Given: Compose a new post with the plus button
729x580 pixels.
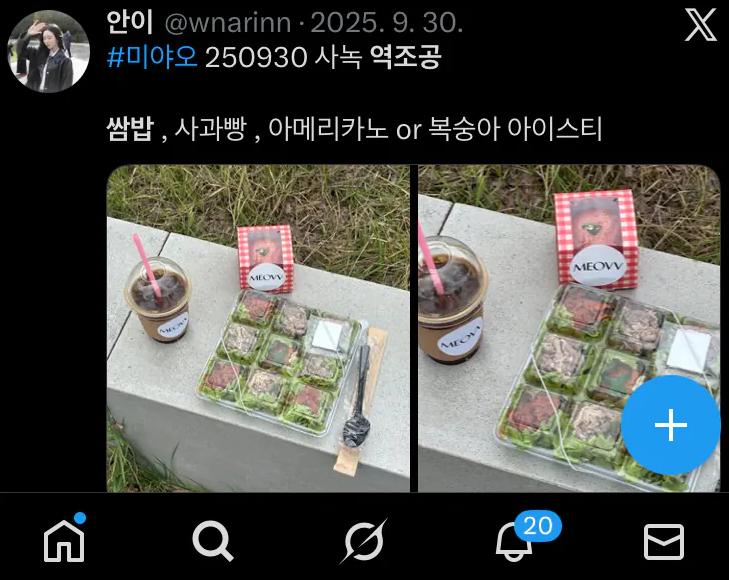Looking at the screenshot, I should click(670, 426).
